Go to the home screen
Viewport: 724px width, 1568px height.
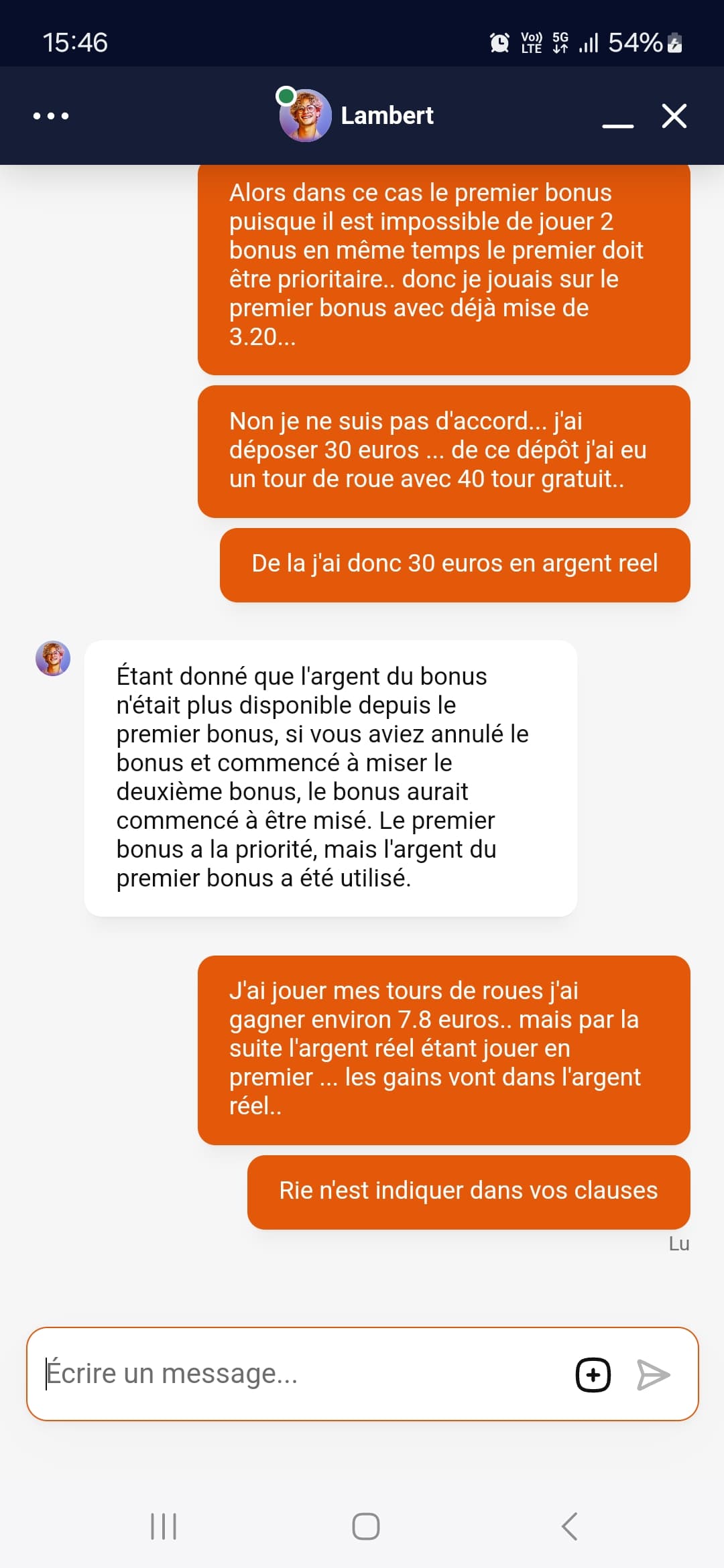pos(366,1526)
